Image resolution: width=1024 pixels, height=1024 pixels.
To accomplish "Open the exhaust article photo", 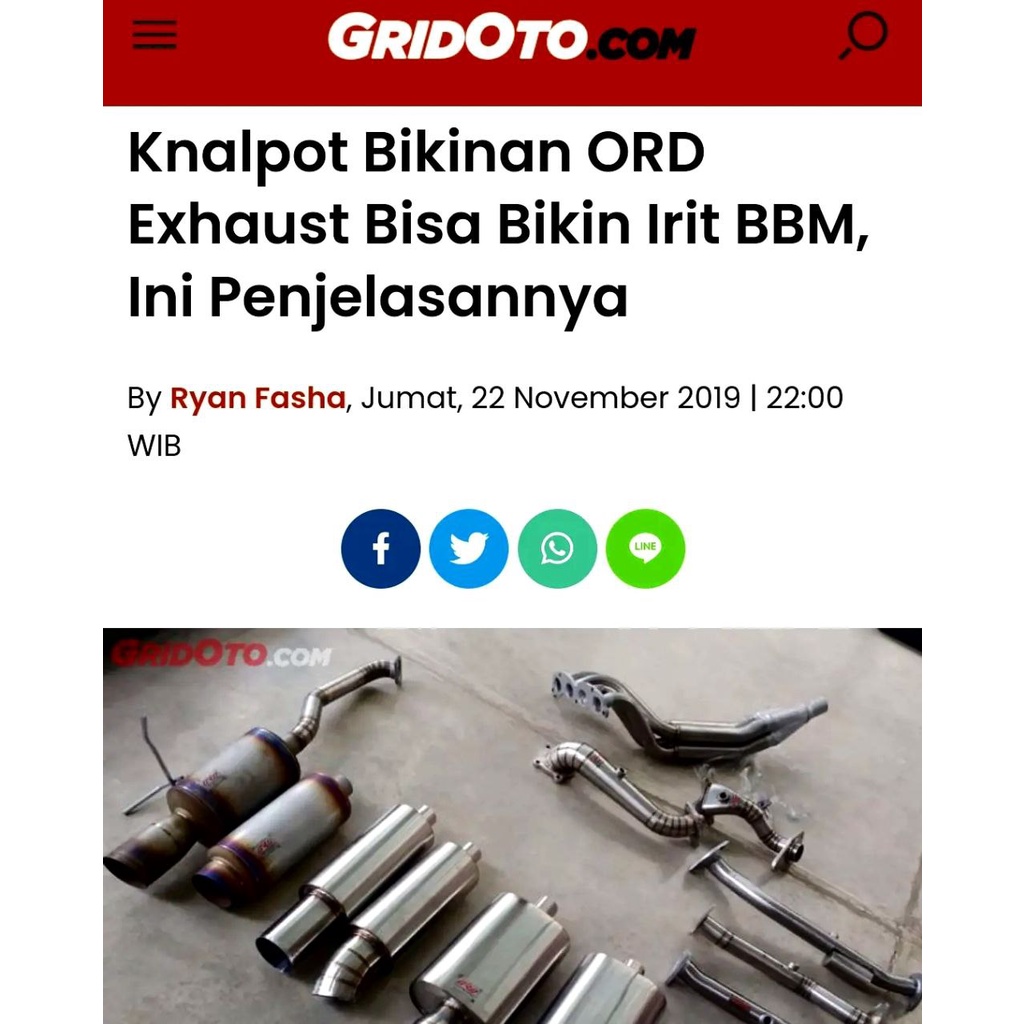I will [512, 825].
